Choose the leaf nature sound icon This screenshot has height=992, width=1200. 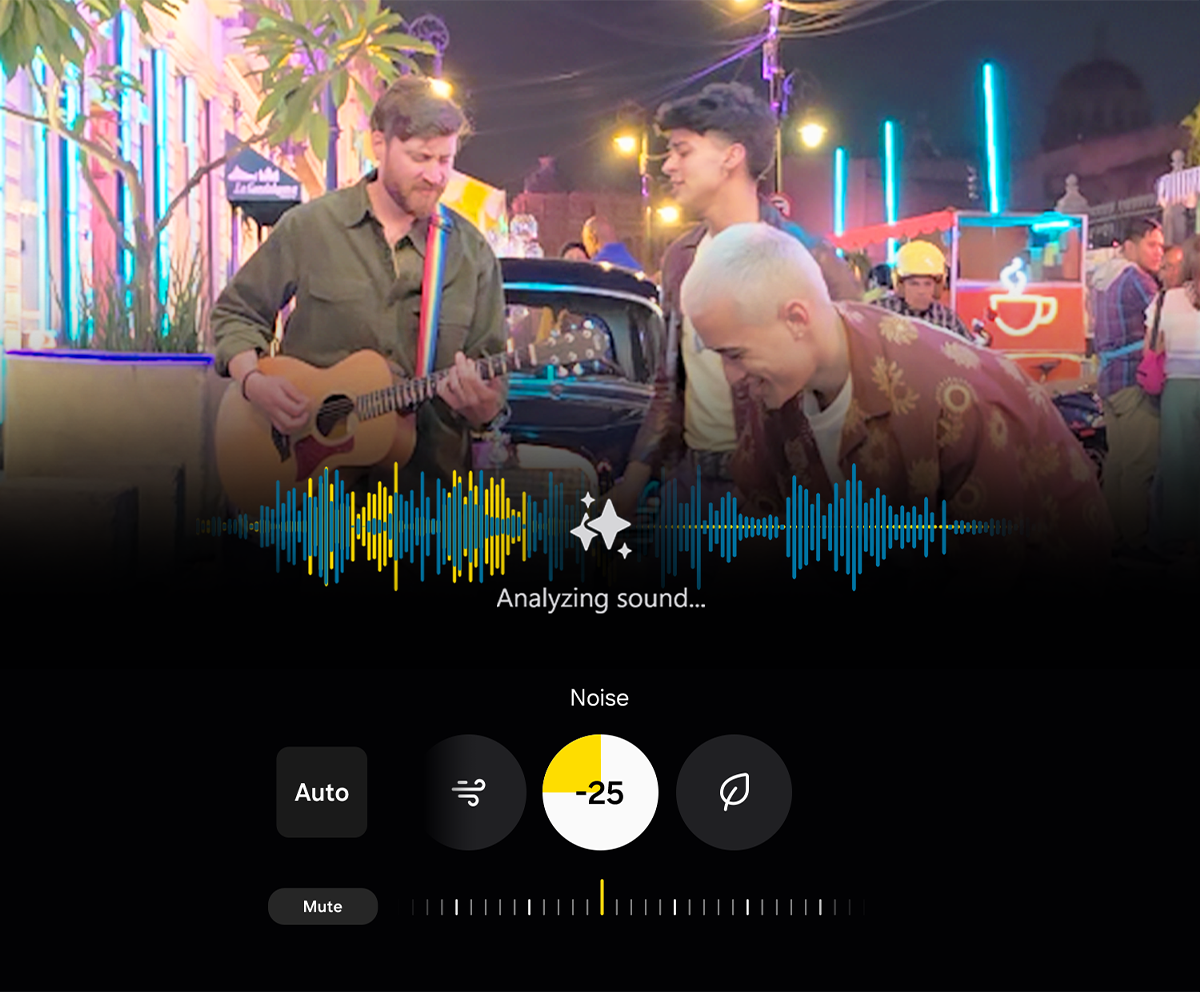pos(734,792)
